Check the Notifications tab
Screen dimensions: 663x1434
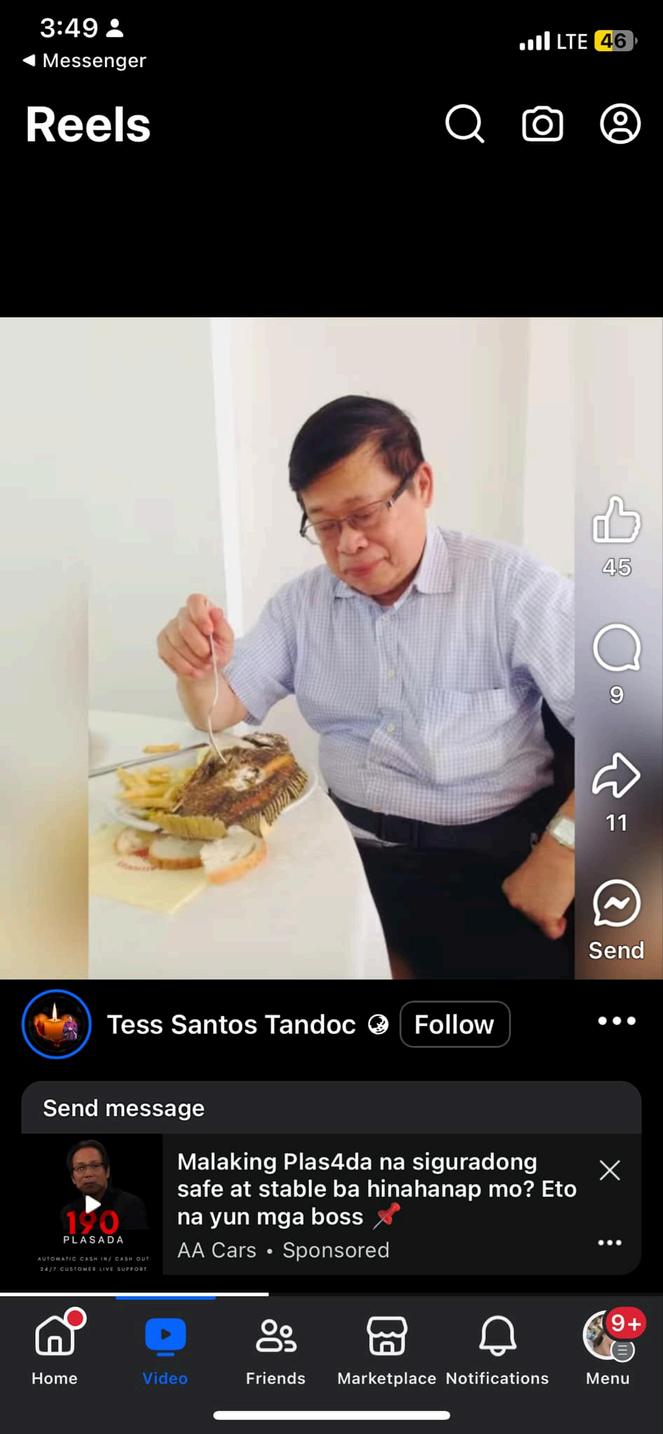click(x=497, y=1349)
